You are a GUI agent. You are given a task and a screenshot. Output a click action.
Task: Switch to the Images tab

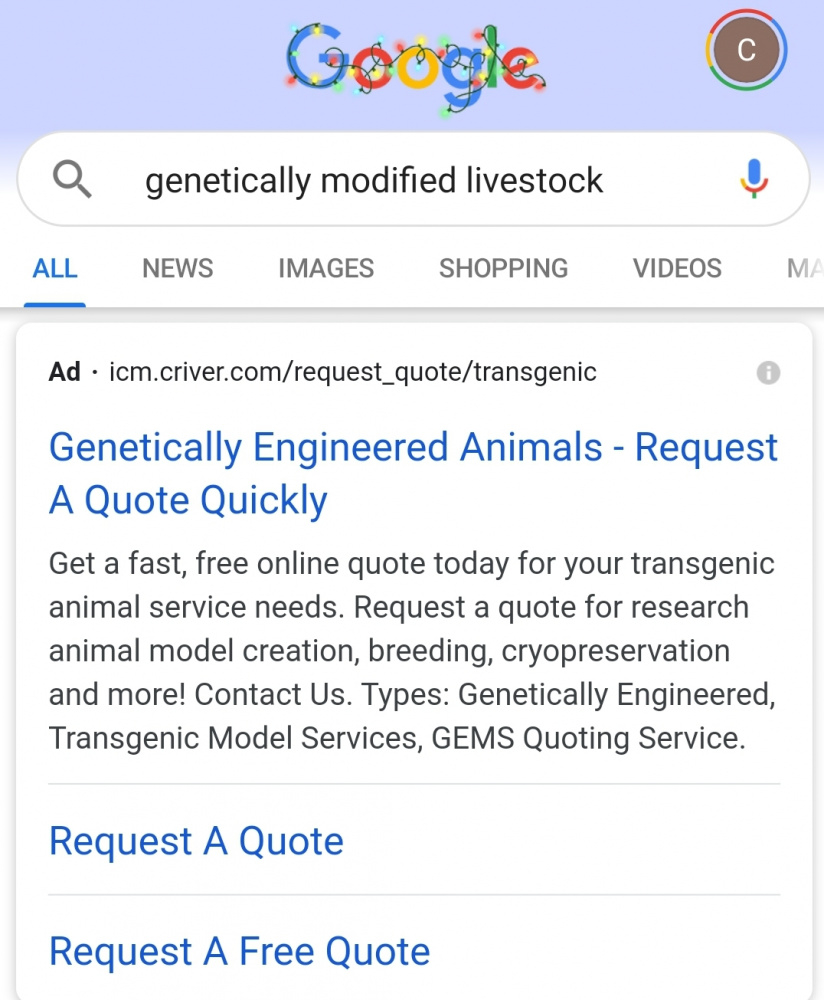[326, 268]
